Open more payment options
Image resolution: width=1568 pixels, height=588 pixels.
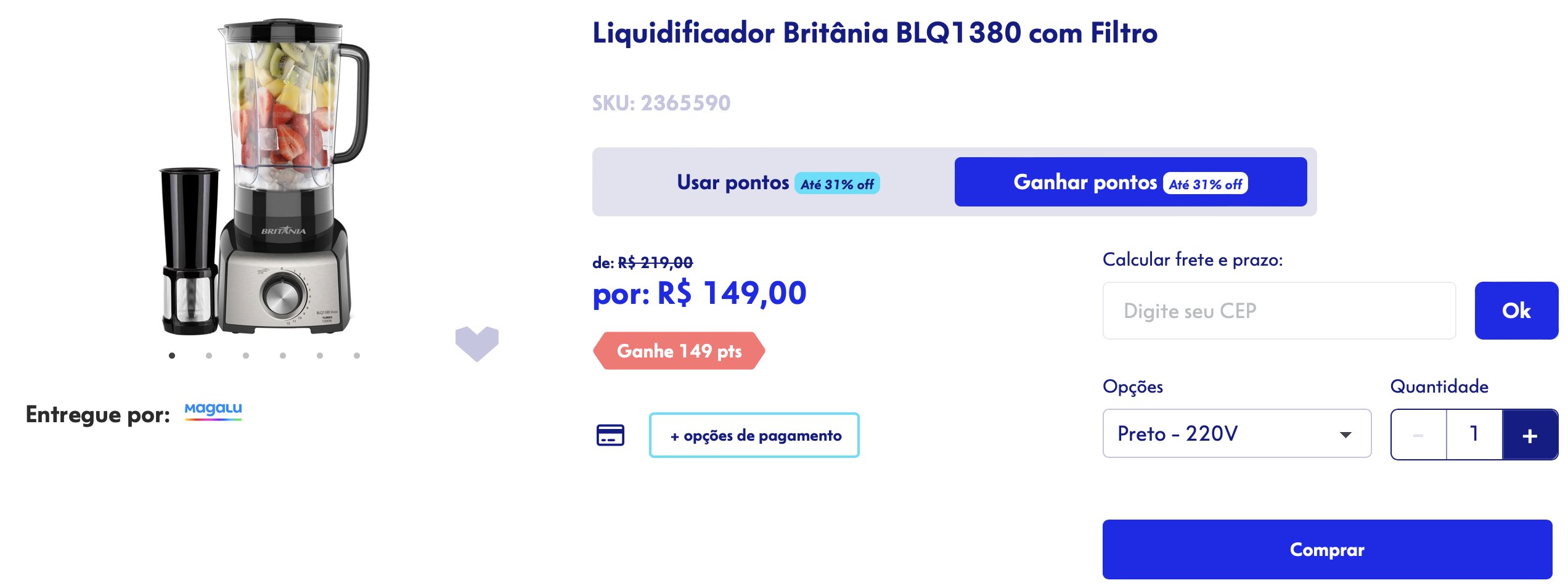[754, 435]
